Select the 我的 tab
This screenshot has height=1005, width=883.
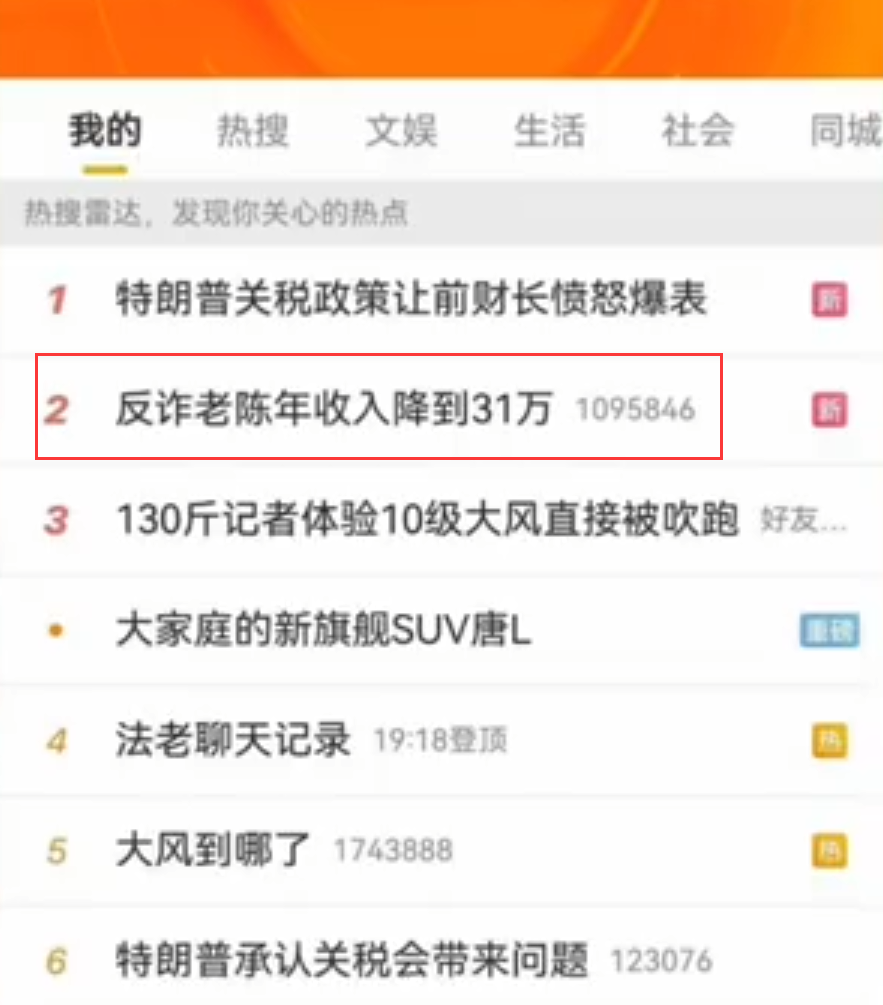tap(107, 130)
